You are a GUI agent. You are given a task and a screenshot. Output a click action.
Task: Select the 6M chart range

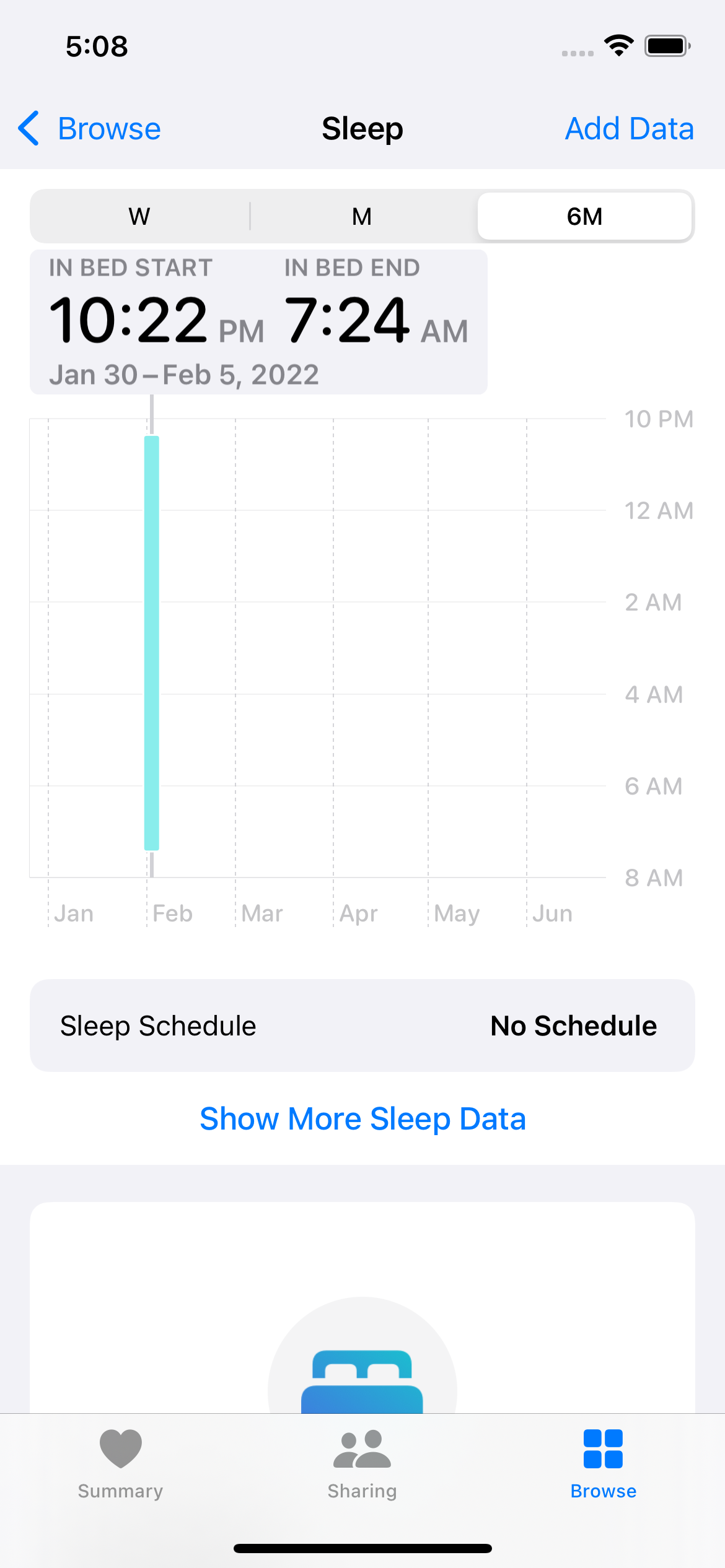click(584, 216)
